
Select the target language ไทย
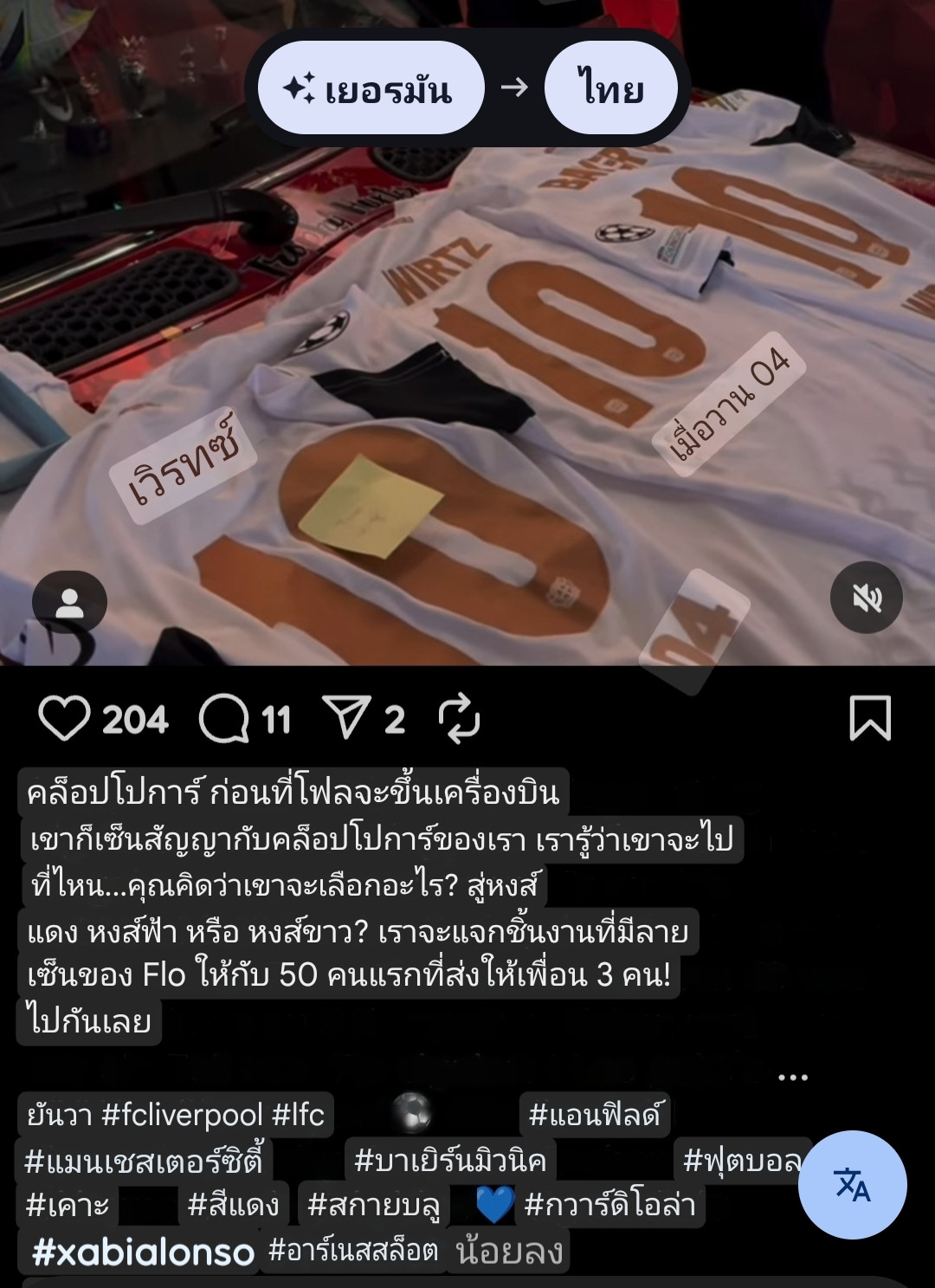pyautogui.click(x=610, y=88)
